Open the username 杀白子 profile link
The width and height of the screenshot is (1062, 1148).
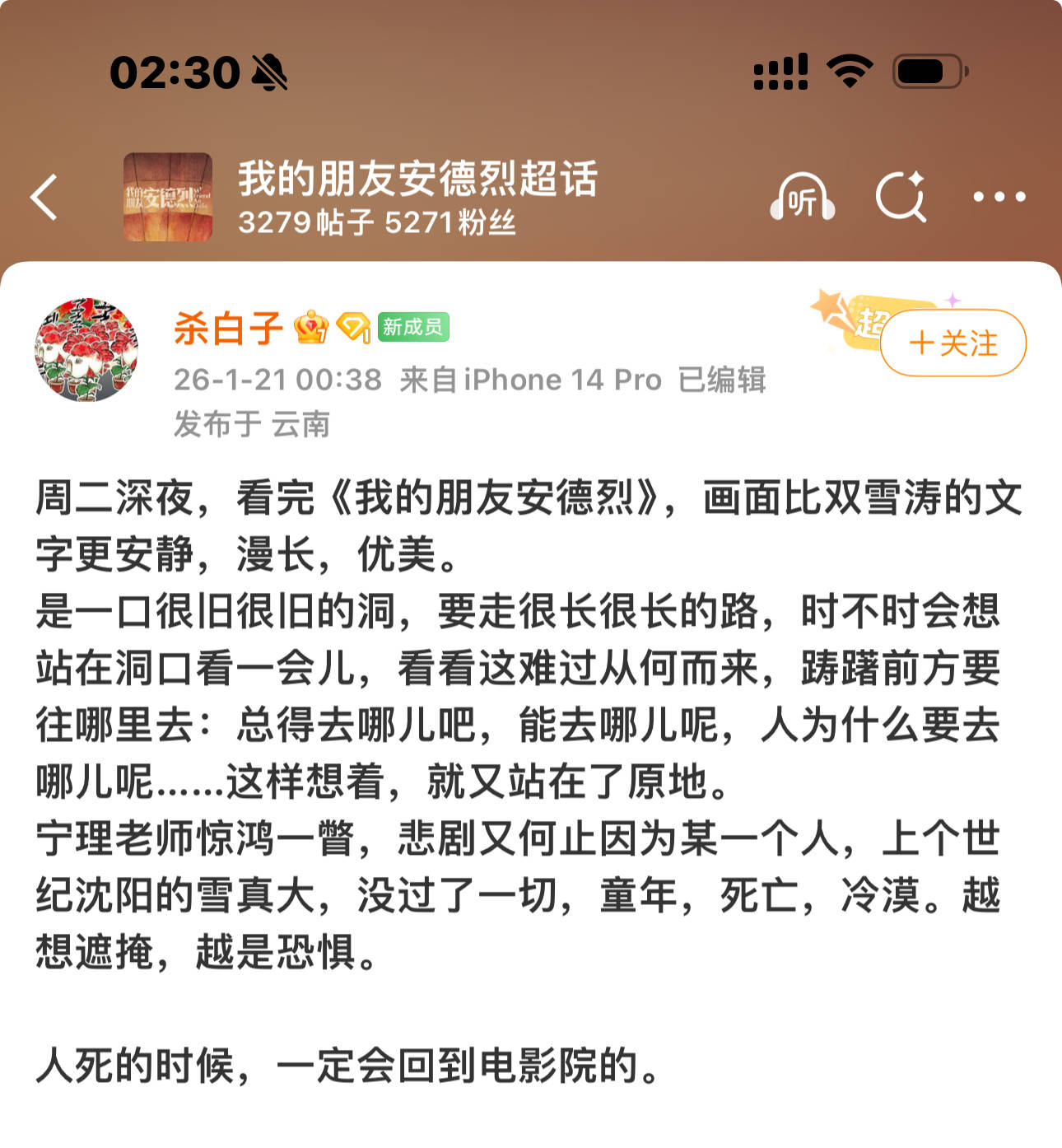point(228,329)
